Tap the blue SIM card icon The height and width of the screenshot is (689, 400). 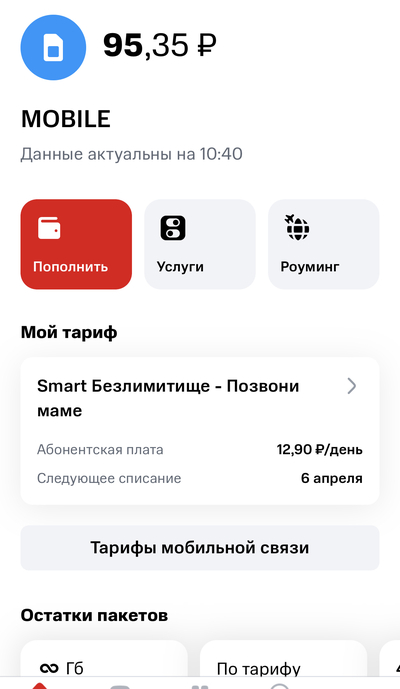click(53, 47)
